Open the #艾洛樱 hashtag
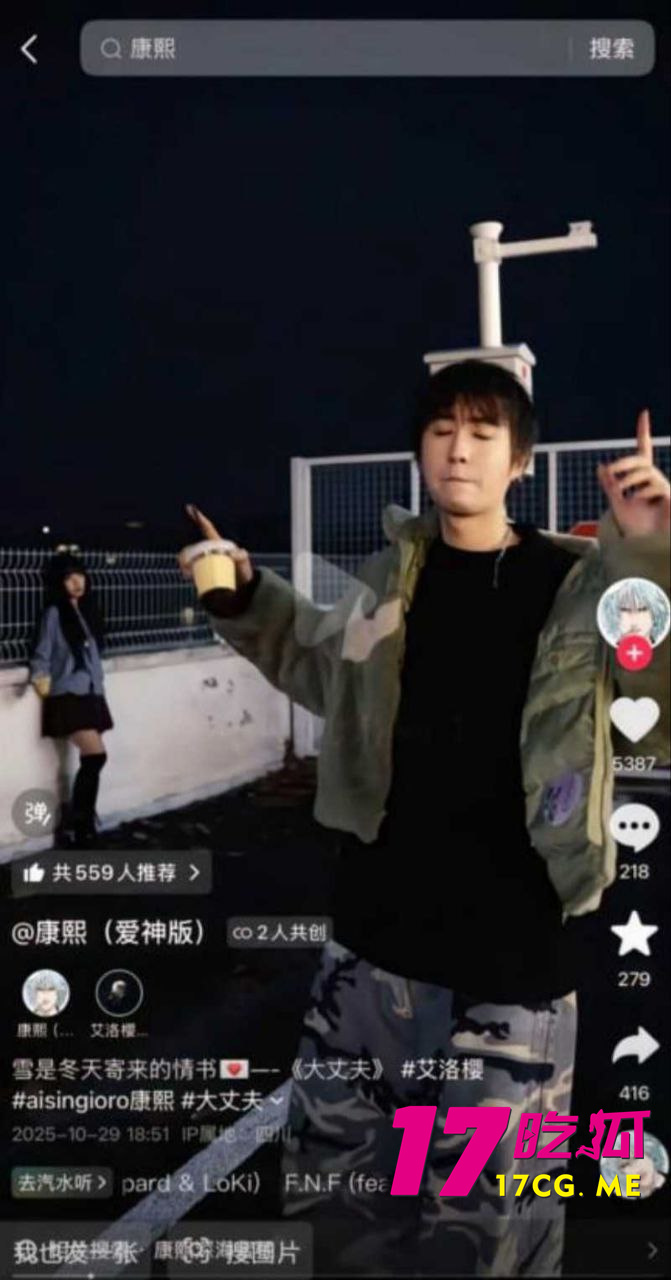671x1280 pixels. pos(442,1069)
